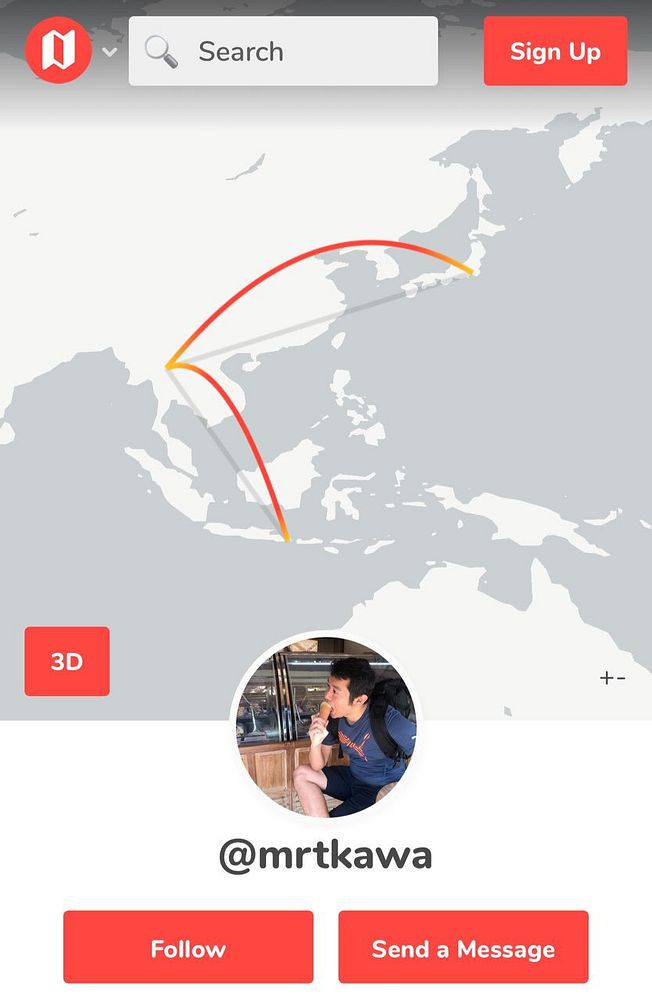This screenshot has height=1000, width=652.
Task: Tap the Search field
Action: [x=284, y=51]
